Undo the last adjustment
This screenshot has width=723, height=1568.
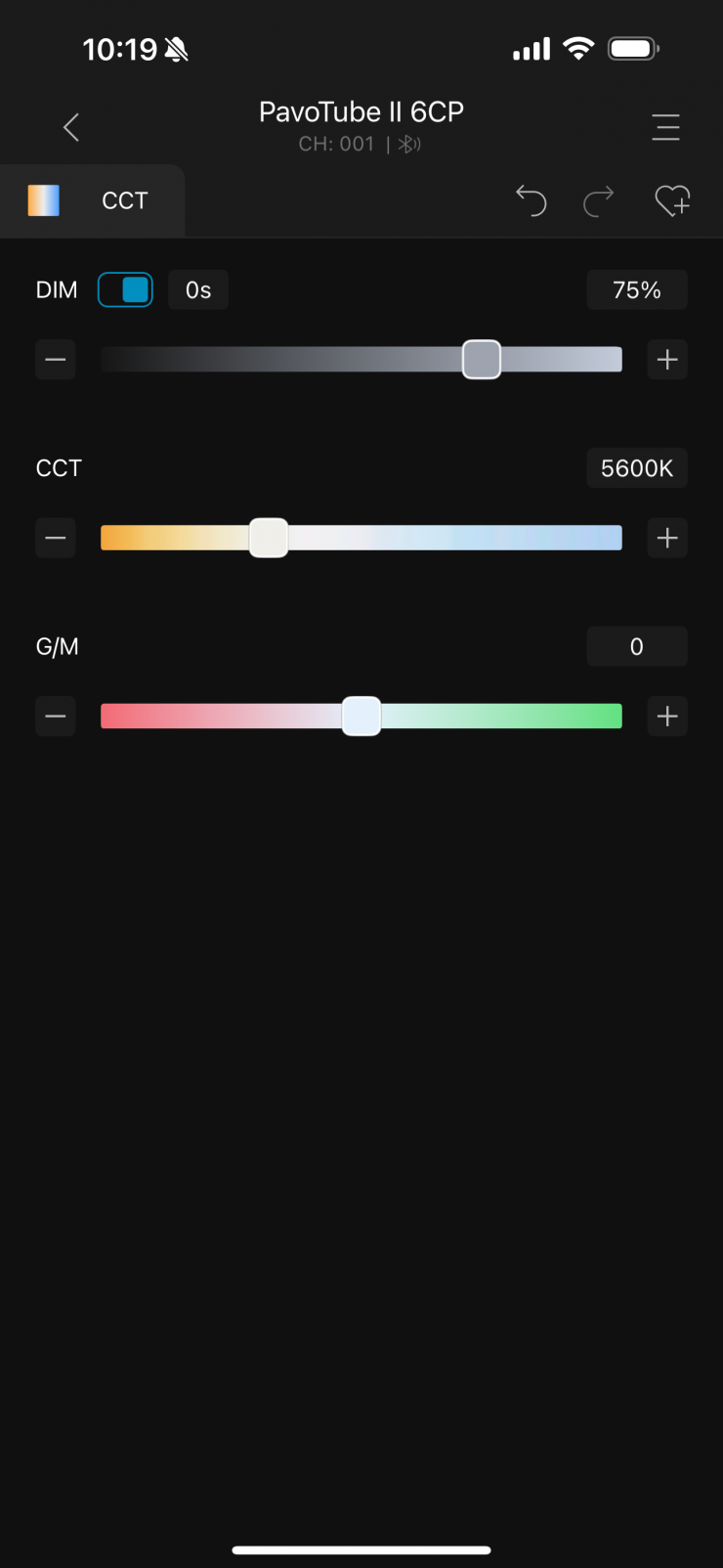[x=531, y=200]
